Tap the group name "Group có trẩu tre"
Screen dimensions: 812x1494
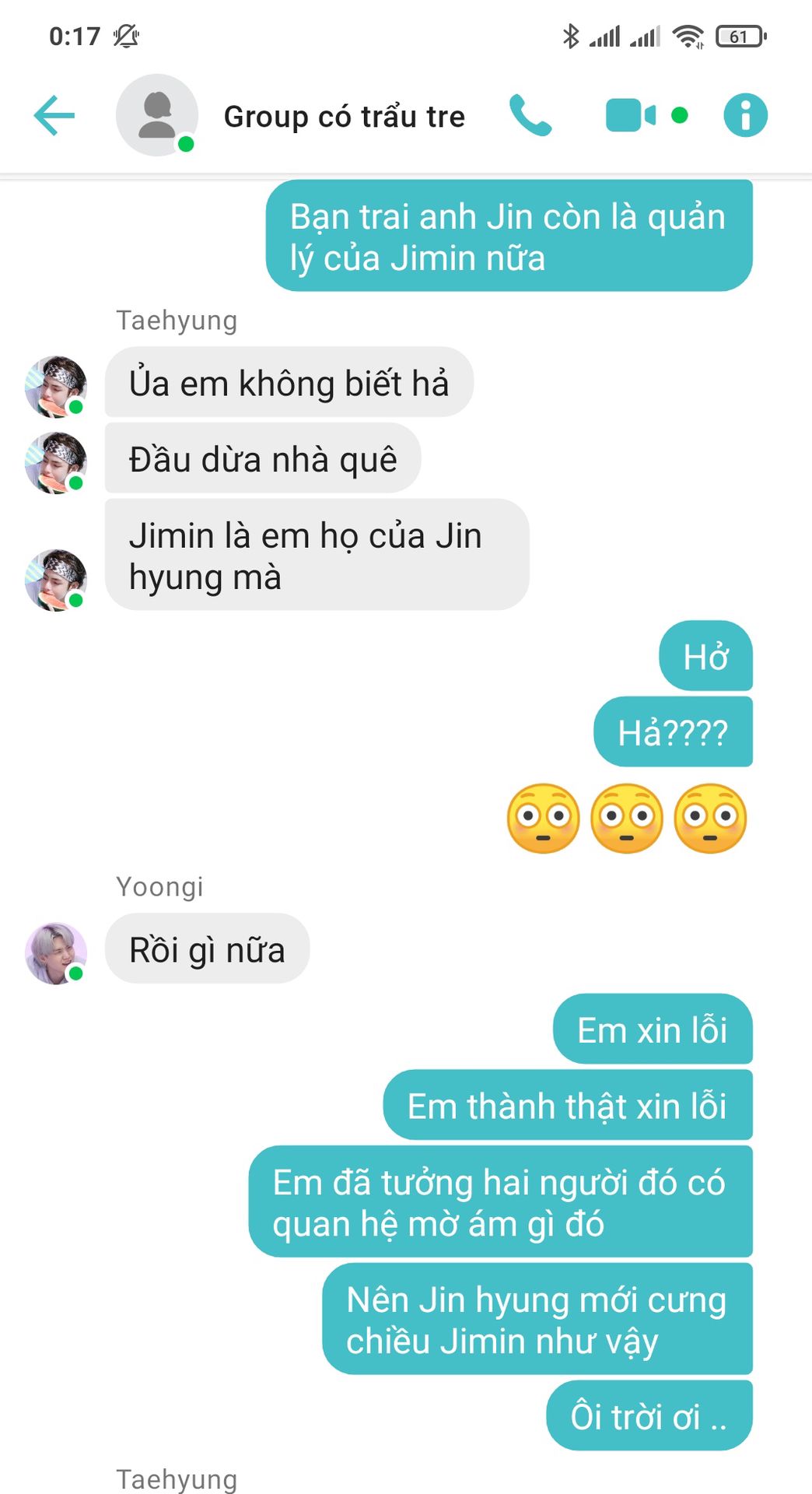tap(345, 117)
